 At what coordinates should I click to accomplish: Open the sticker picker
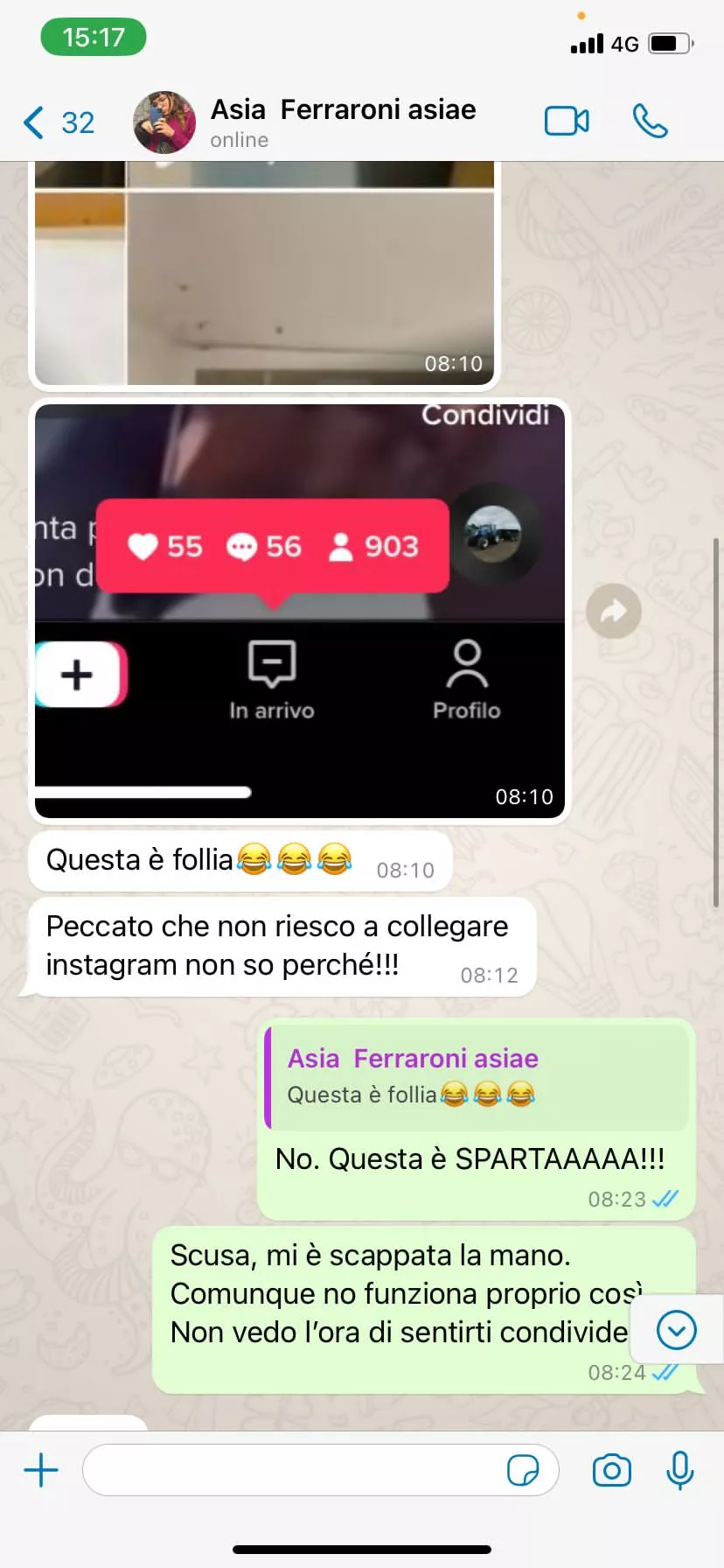(x=523, y=1470)
